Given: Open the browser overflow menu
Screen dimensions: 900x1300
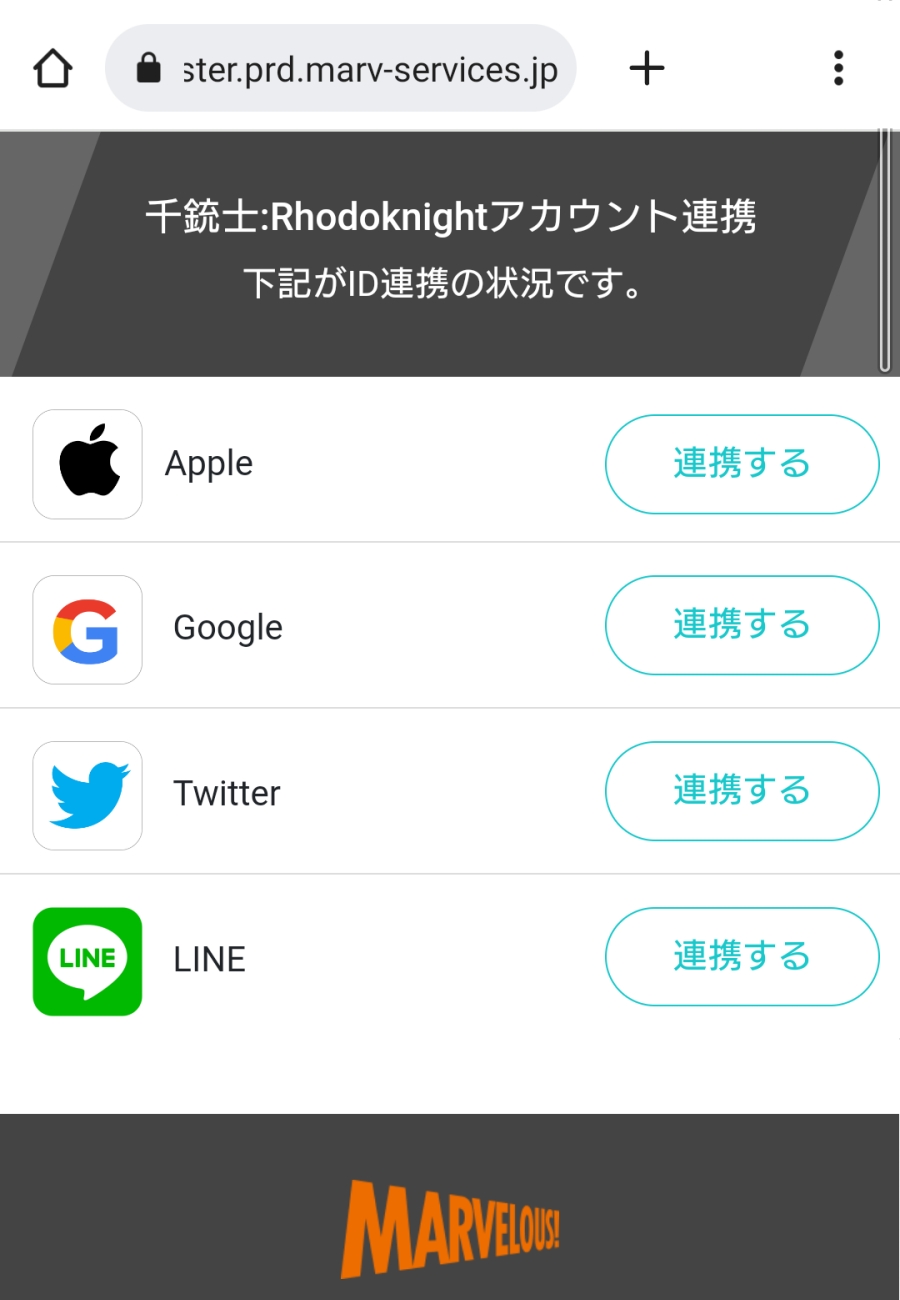Looking at the screenshot, I should 838,68.
